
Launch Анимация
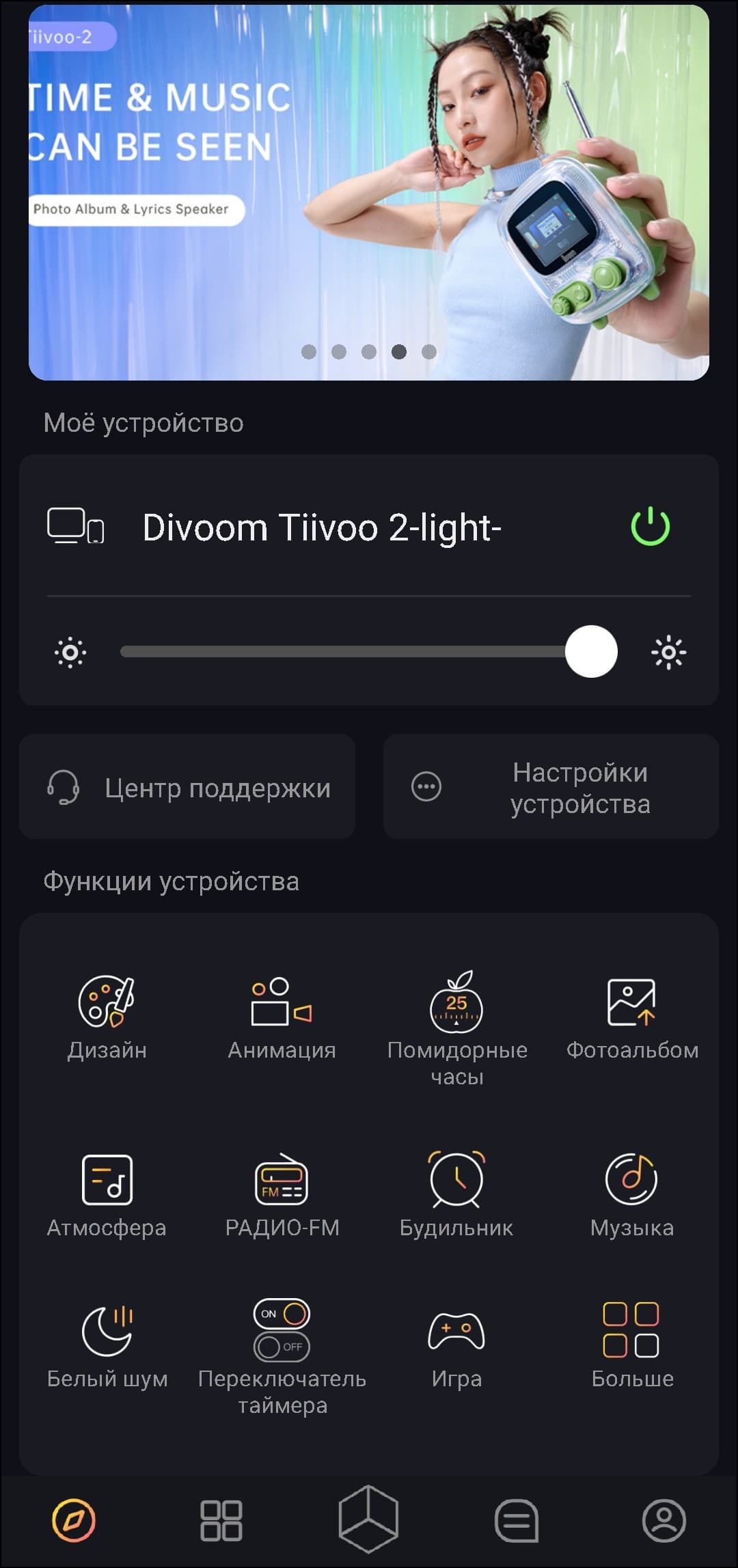tap(282, 1017)
